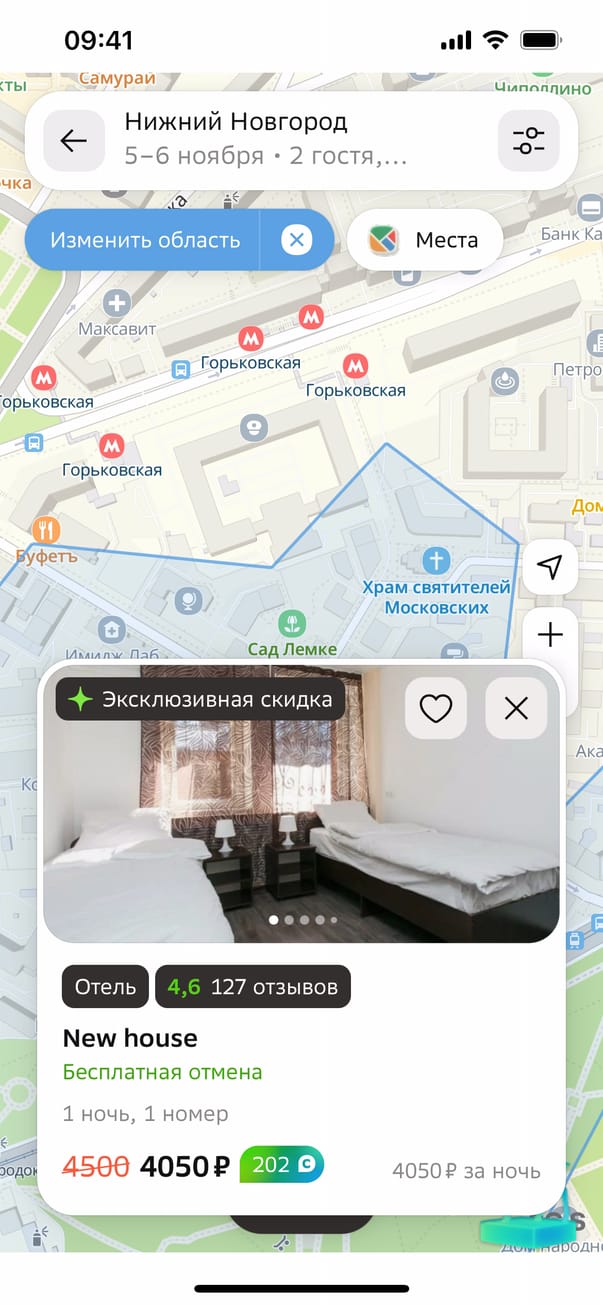Screen dimensions: 603x1305
Task: Close the New house hotel card
Action: point(516,709)
